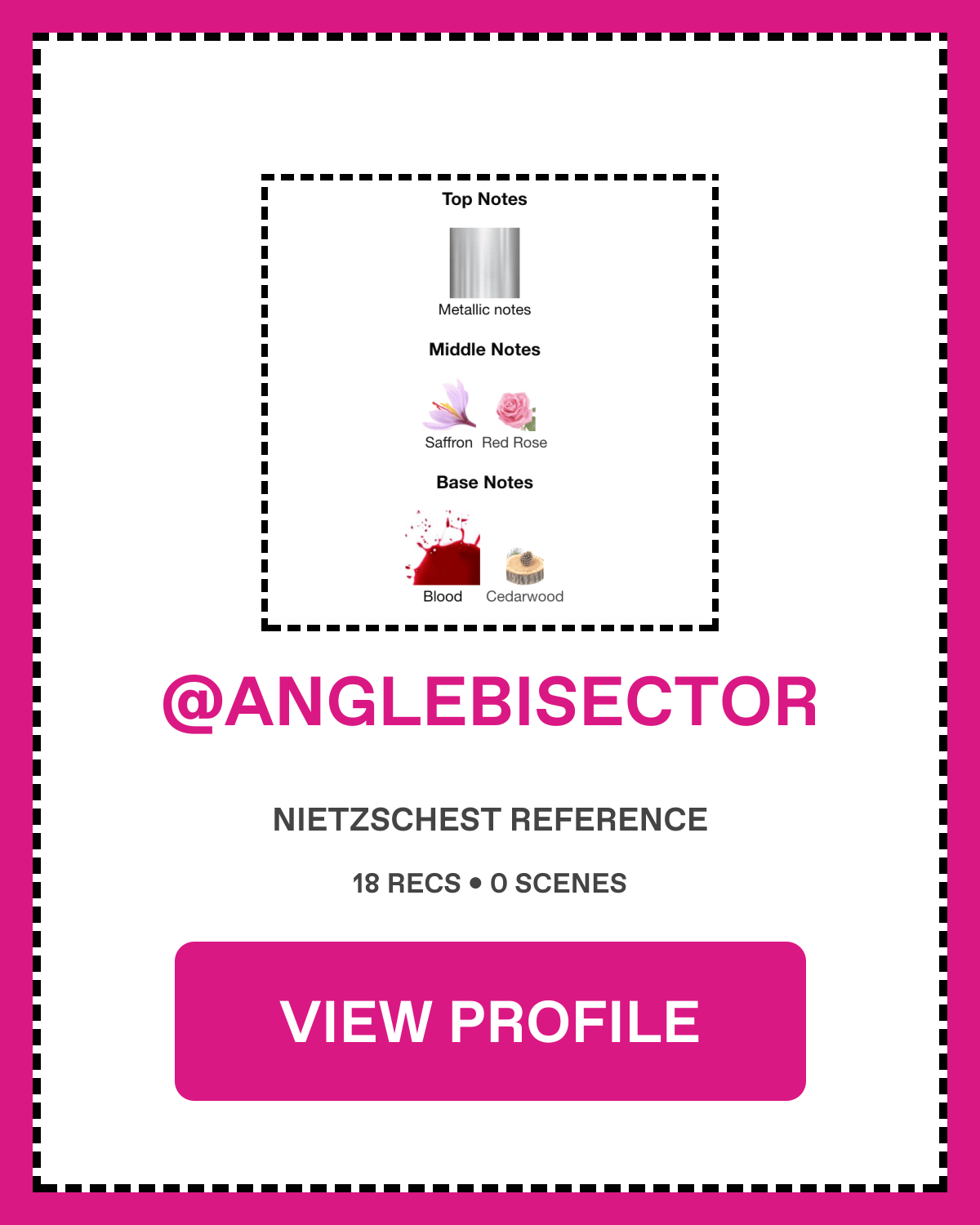980x1225 pixels.
Task: Tap the View Profile button
Action: click(490, 1021)
